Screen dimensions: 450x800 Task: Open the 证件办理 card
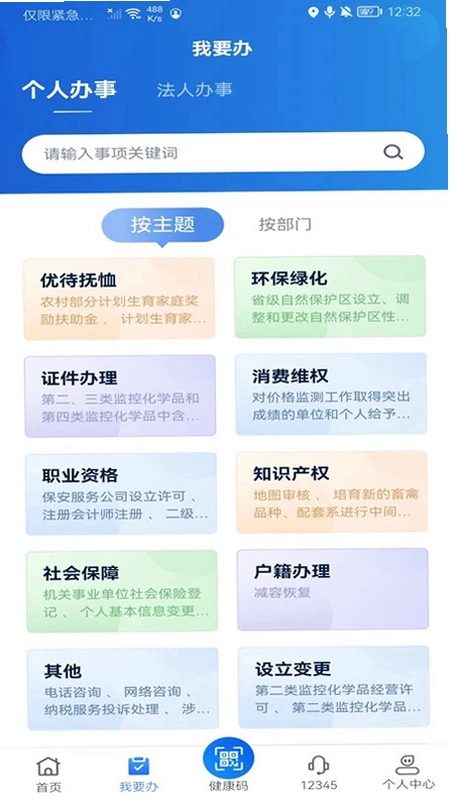[120, 396]
